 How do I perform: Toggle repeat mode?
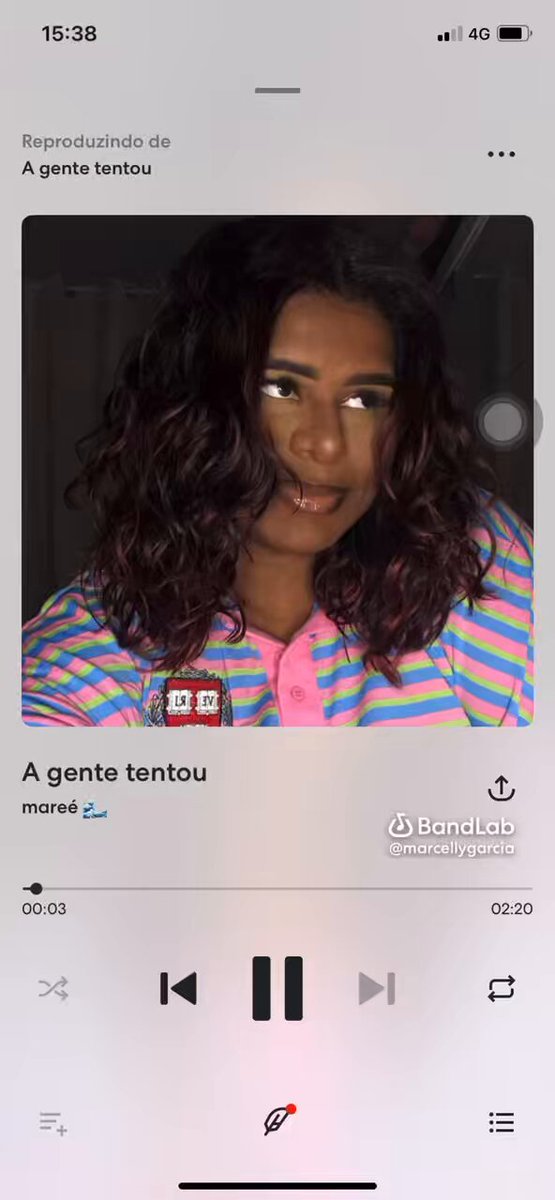click(x=501, y=989)
